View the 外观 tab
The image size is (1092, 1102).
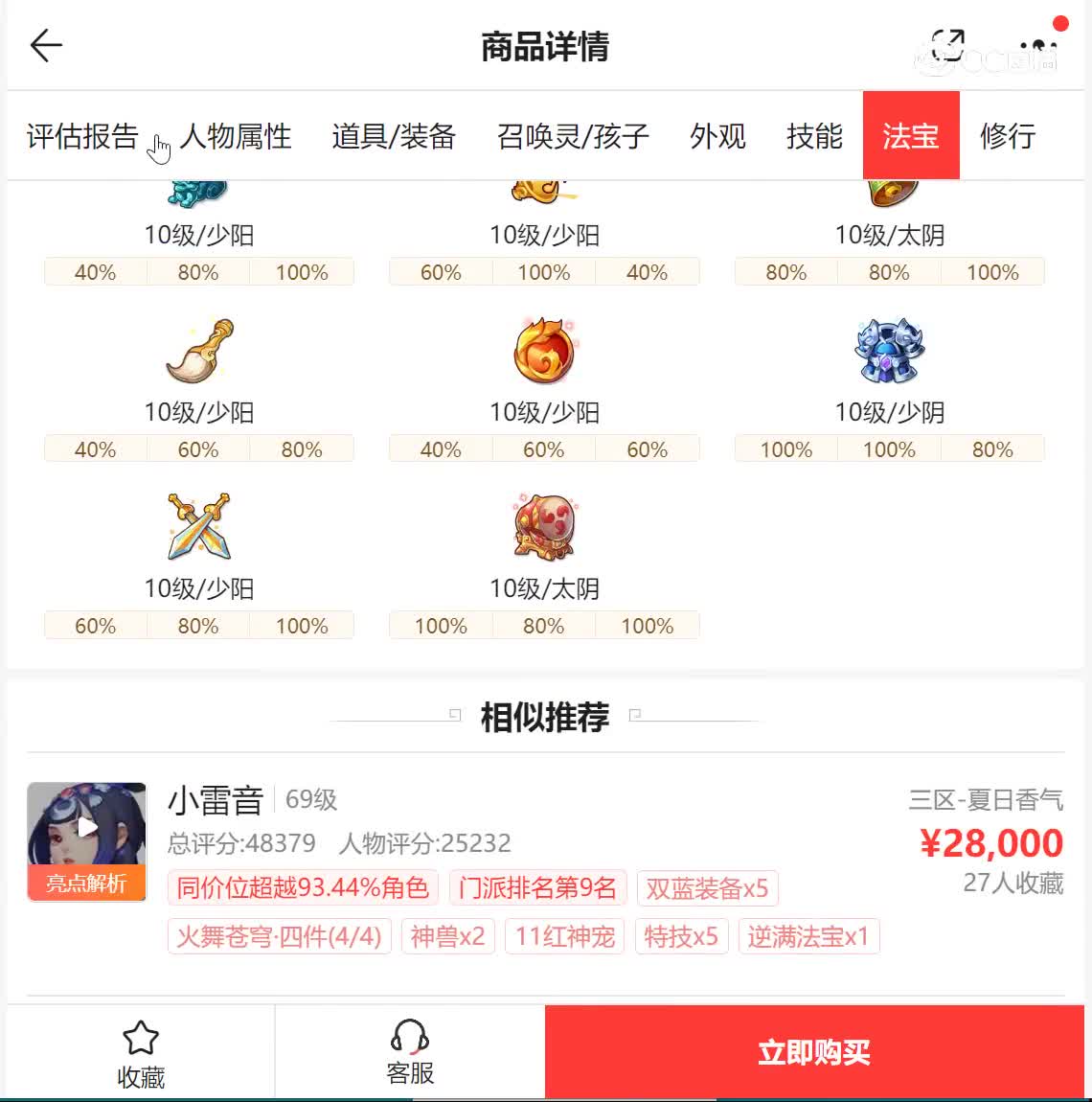click(717, 136)
